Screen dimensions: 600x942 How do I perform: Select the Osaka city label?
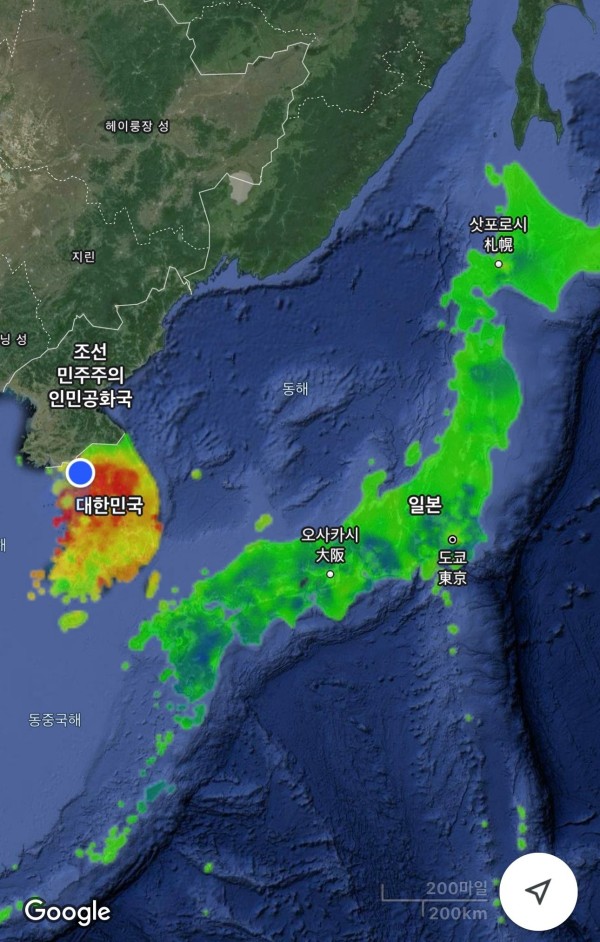coord(330,545)
